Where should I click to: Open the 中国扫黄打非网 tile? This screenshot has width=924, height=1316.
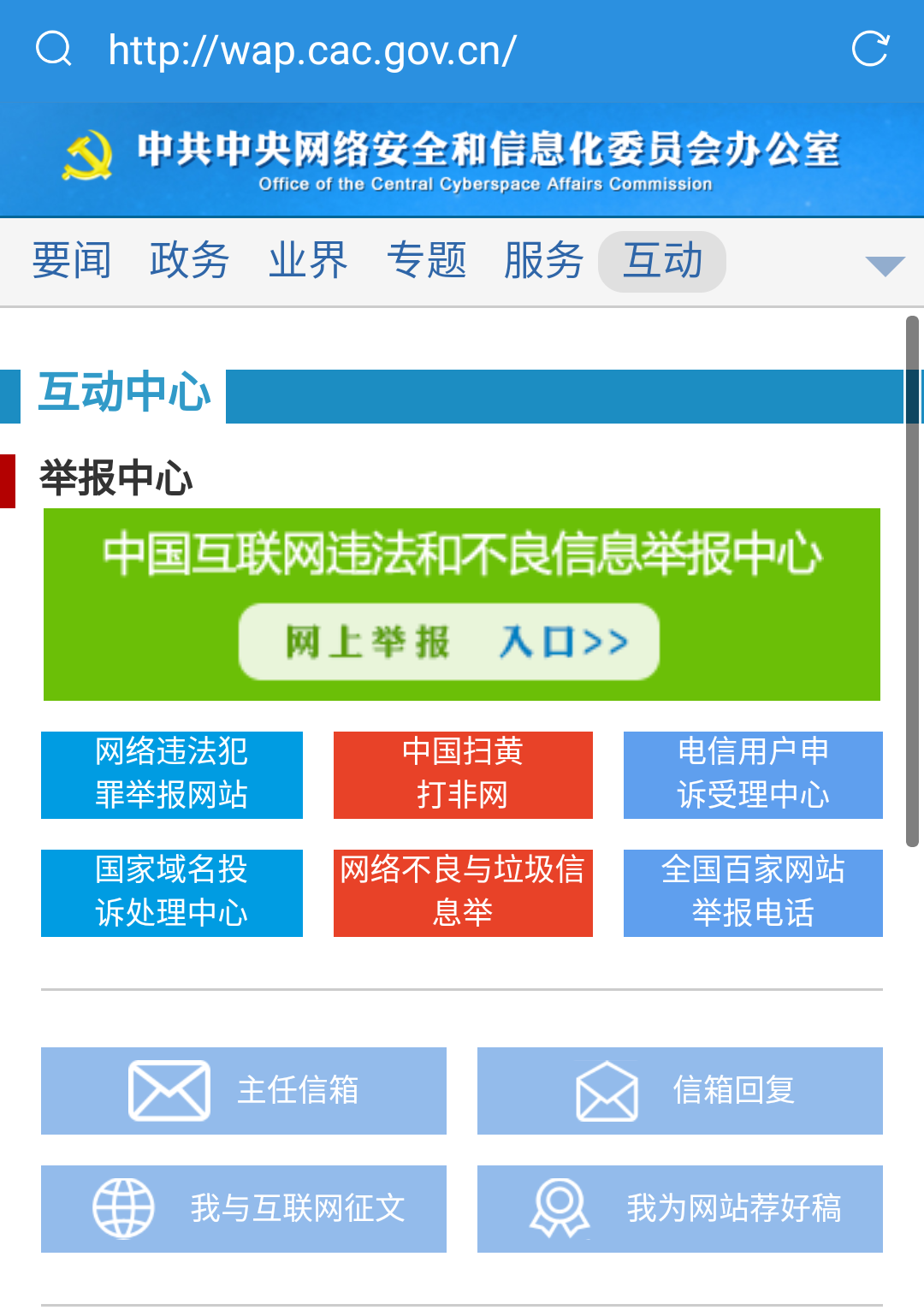point(462,774)
